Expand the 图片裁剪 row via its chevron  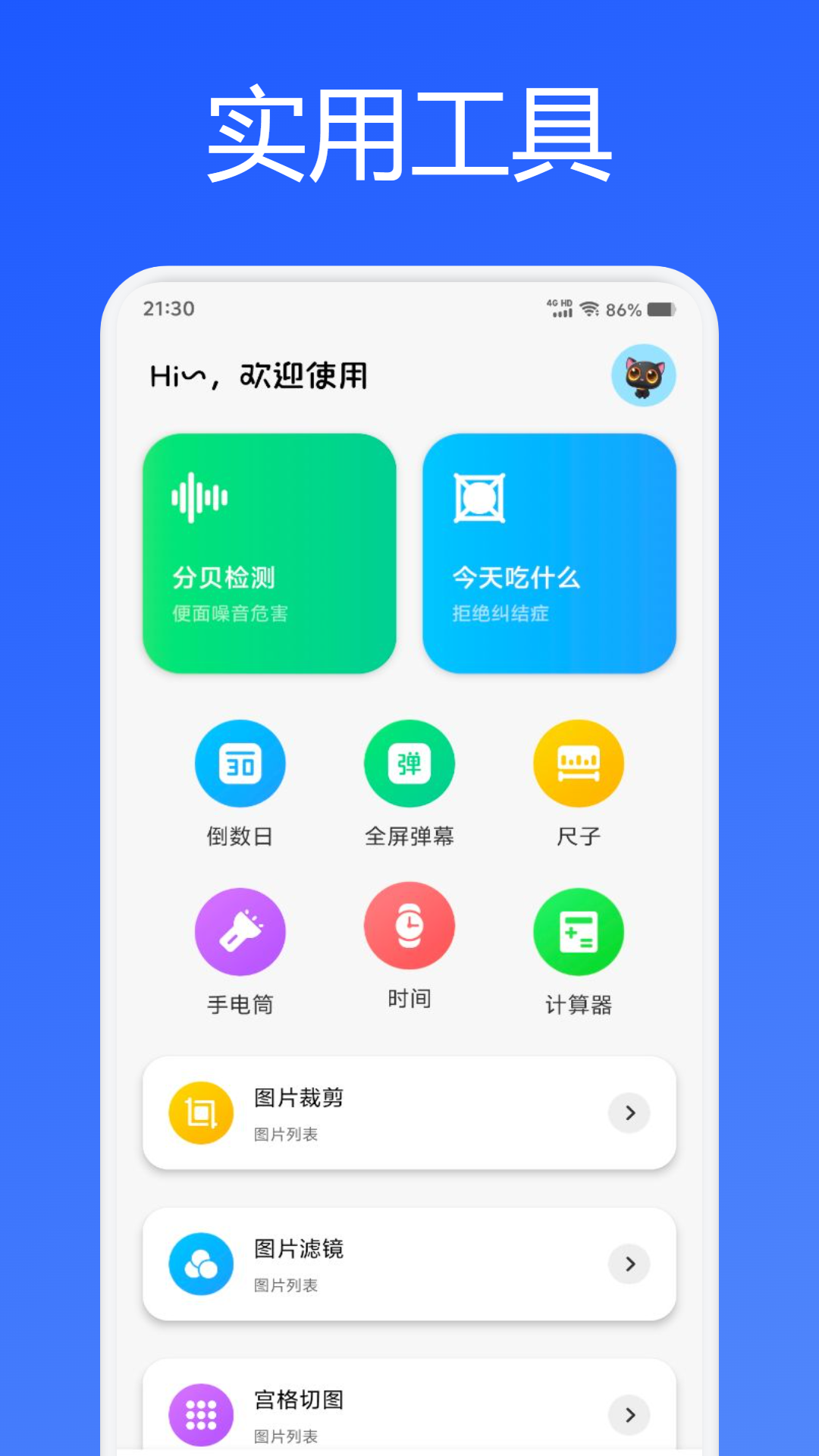(x=629, y=1113)
